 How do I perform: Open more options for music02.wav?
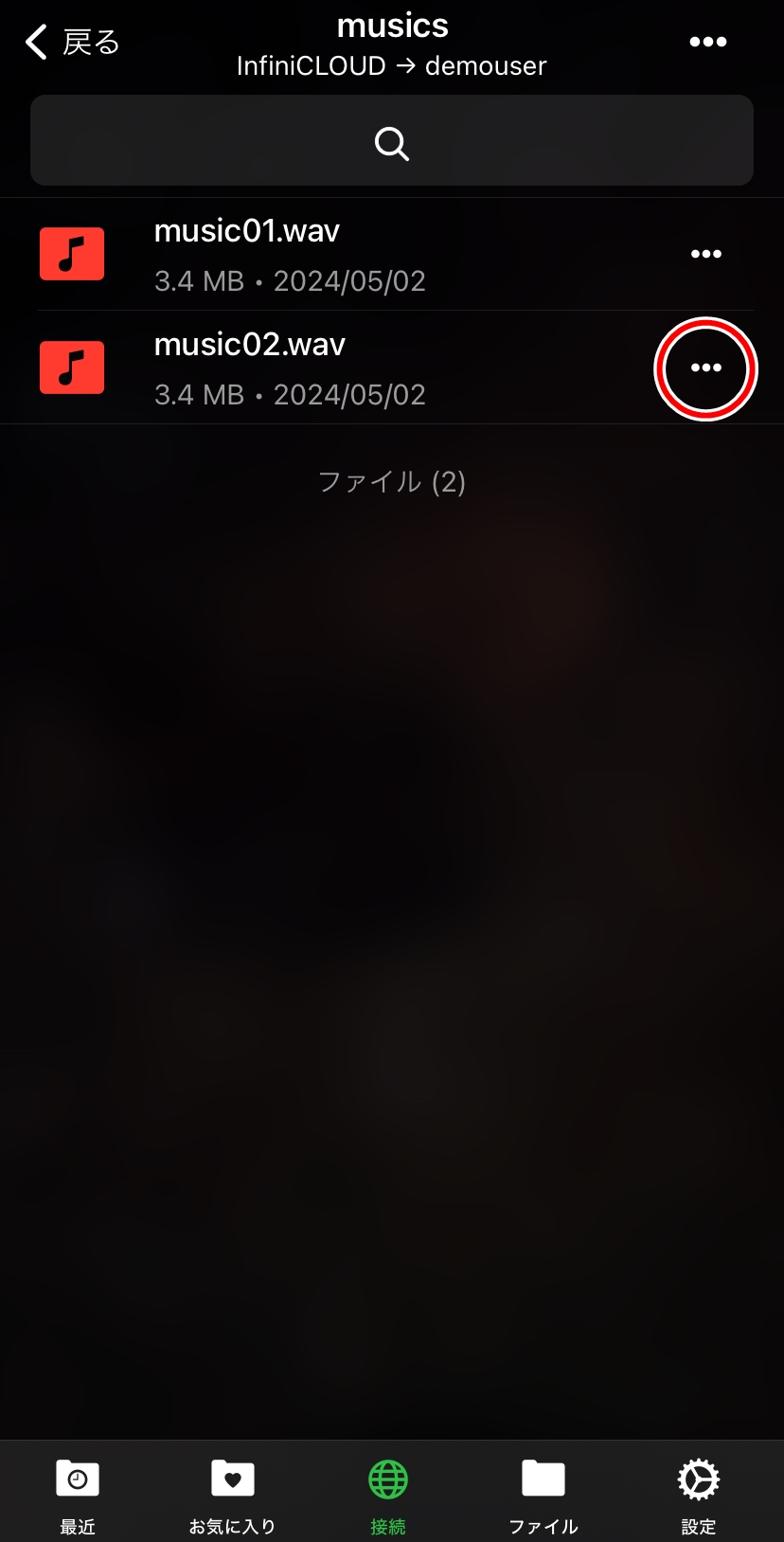click(705, 368)
